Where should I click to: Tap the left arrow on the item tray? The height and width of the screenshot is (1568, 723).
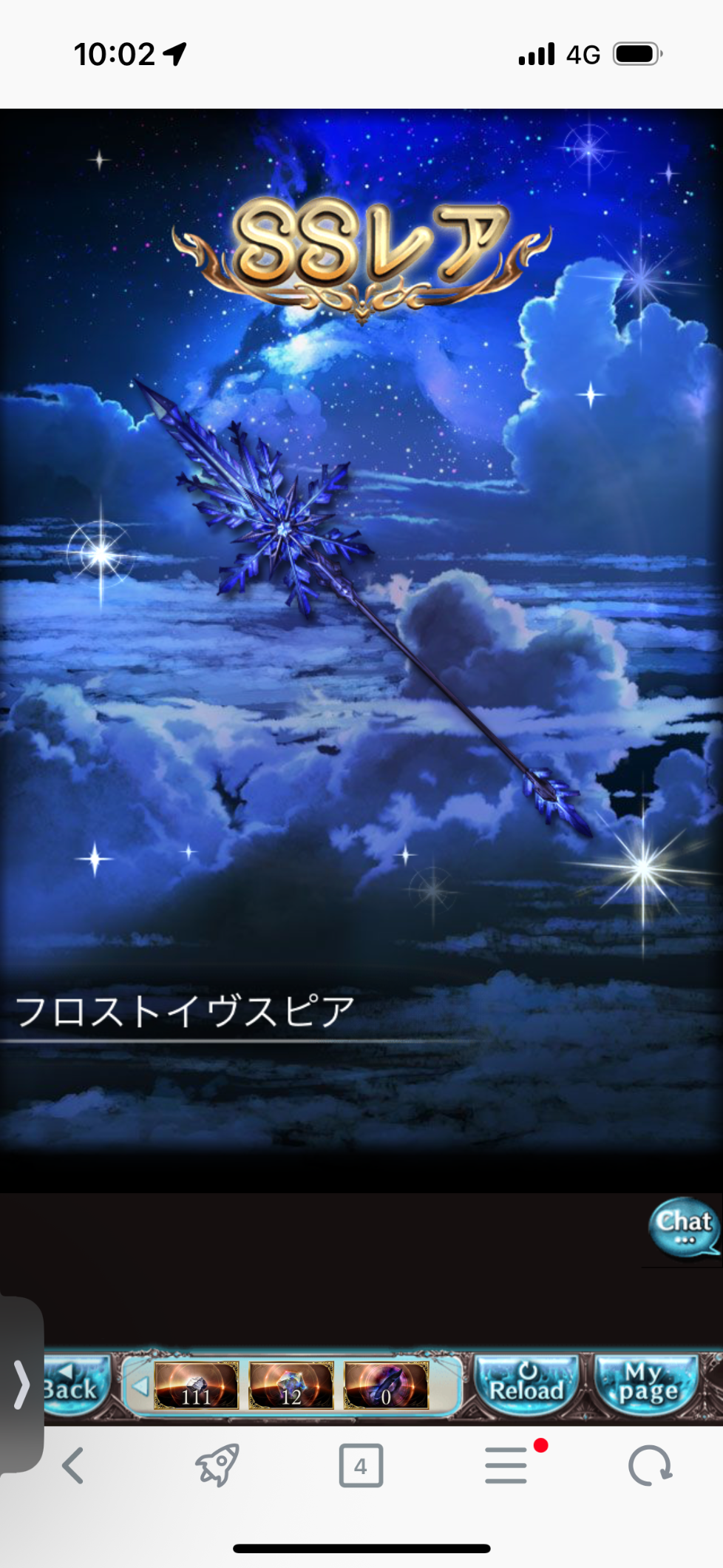coord(140,1385)
